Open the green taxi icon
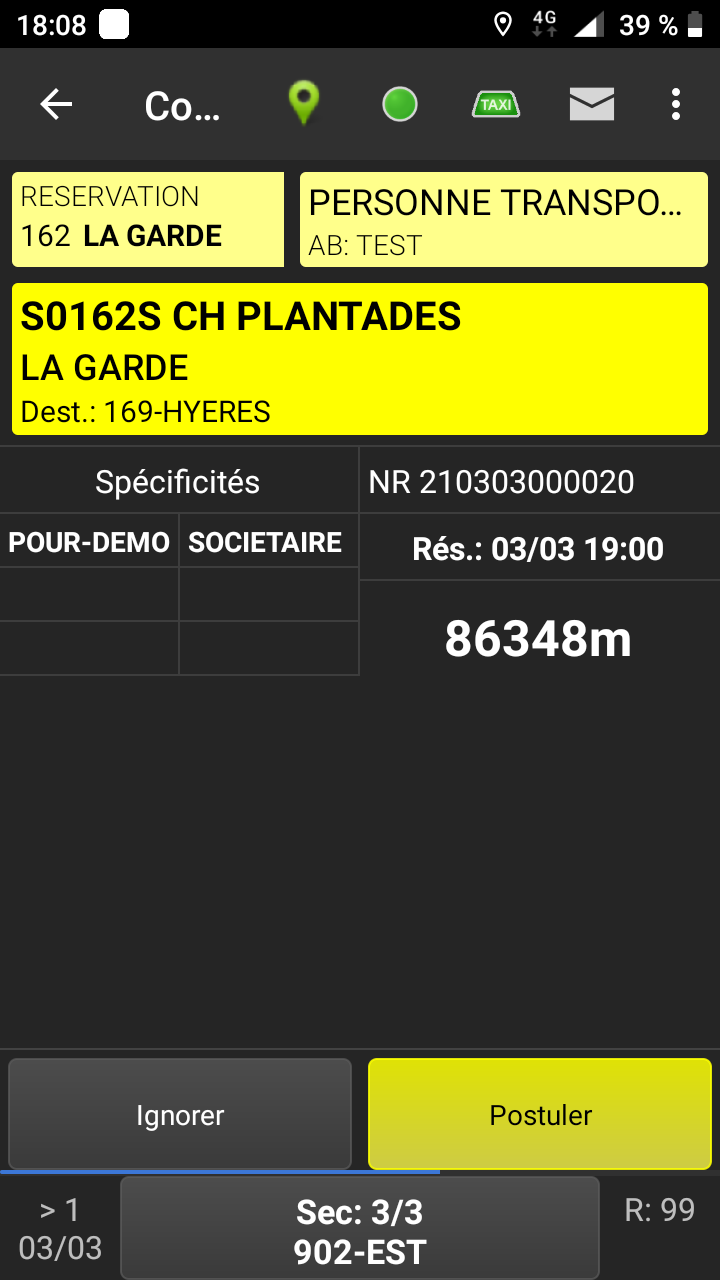Image resolution: width=720 pixels, height=1280 pixels. [496, 104]
